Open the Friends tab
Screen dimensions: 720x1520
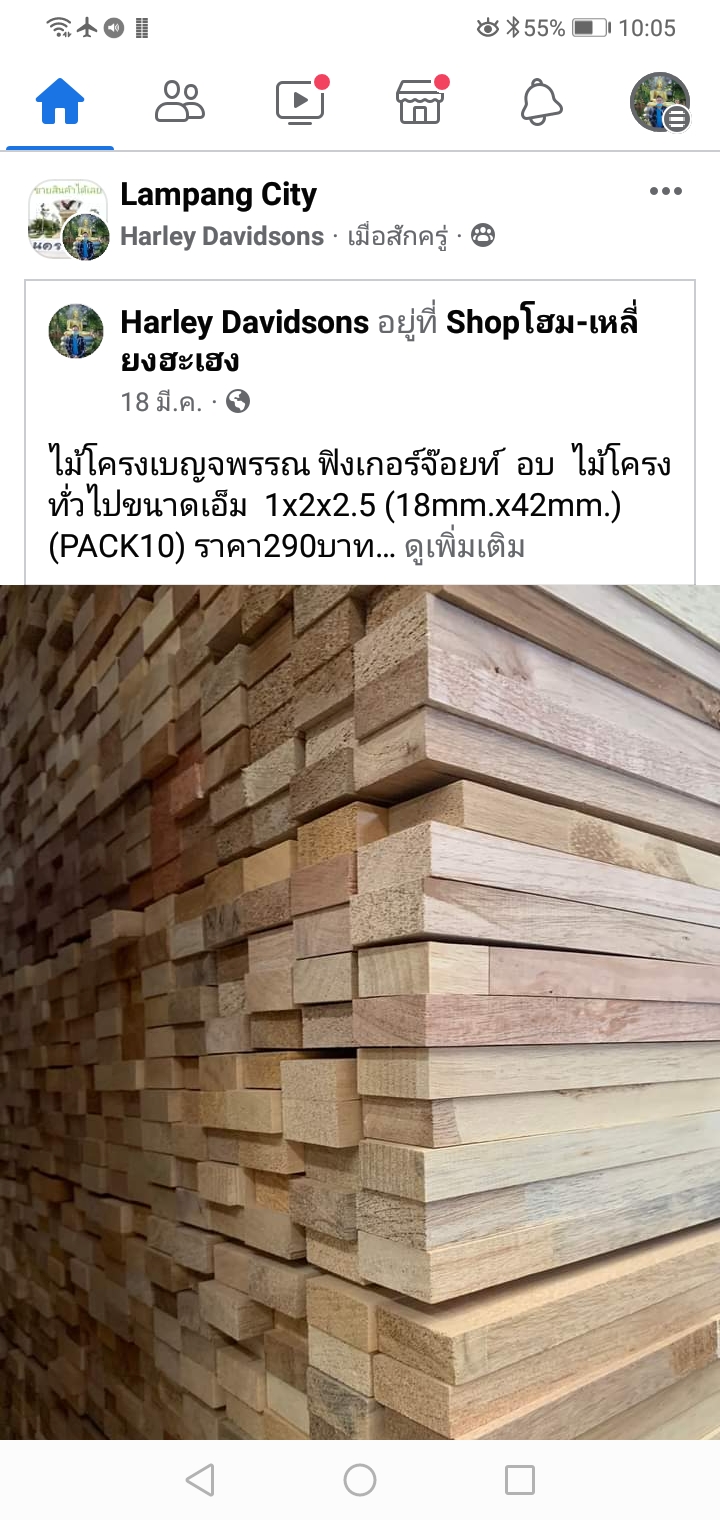coord(180,102)
